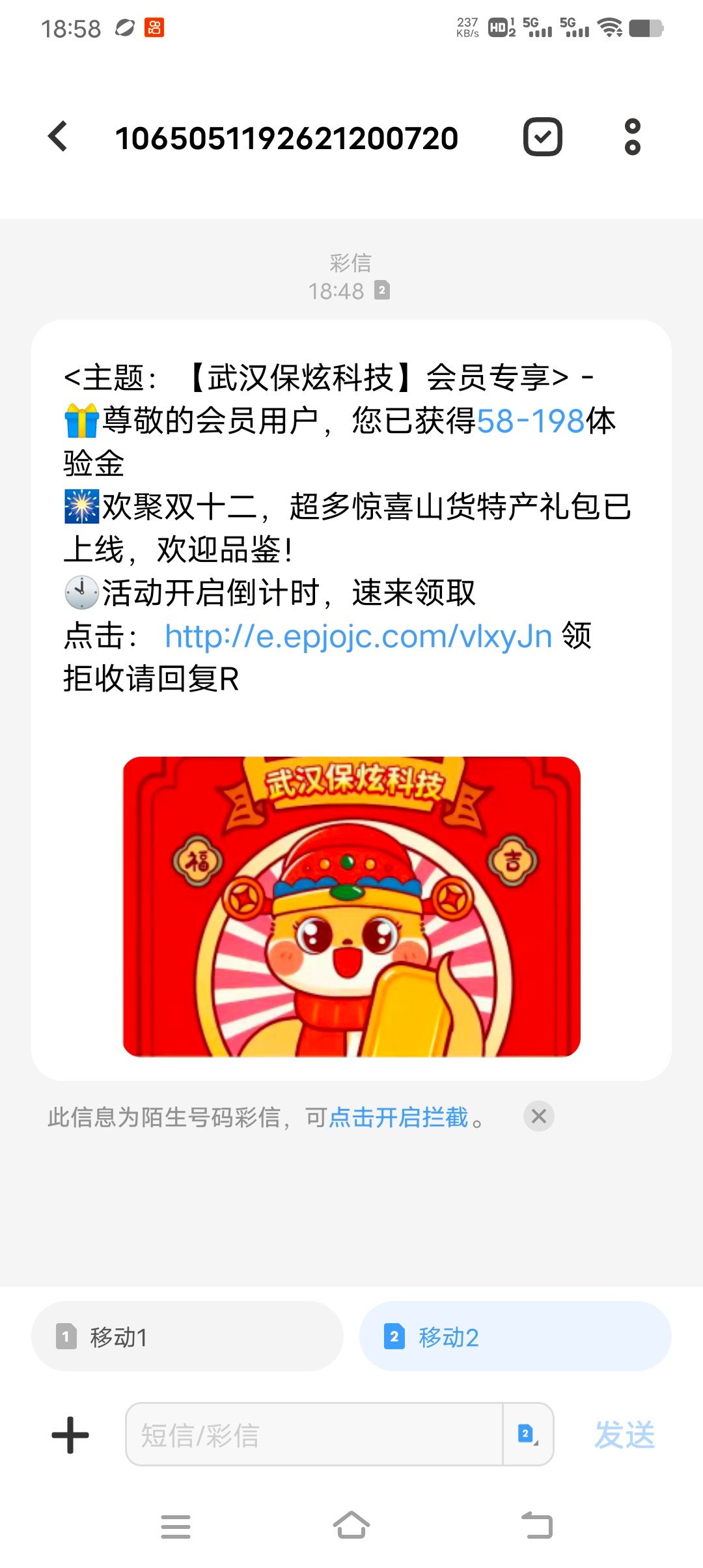
Task: Tap 点击开启拦截 to block sender
Action: click(398, 1117)
